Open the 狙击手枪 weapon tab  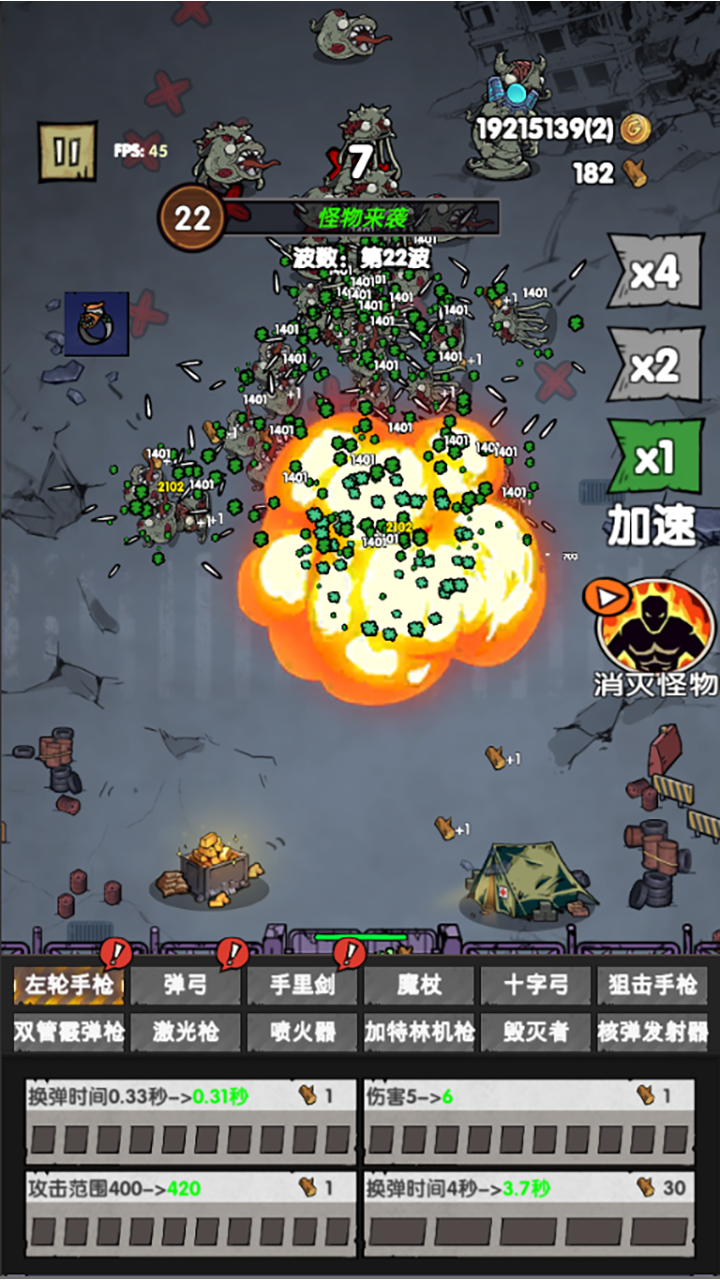pos(652,985)
